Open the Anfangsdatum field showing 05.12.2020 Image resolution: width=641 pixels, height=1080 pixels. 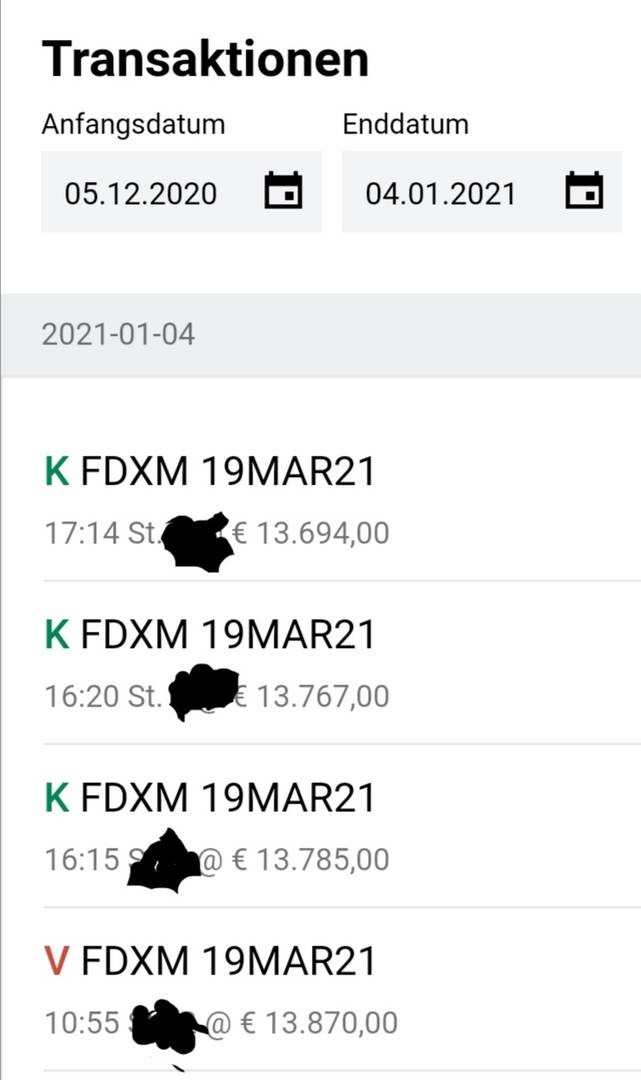(x=181, y=191)
